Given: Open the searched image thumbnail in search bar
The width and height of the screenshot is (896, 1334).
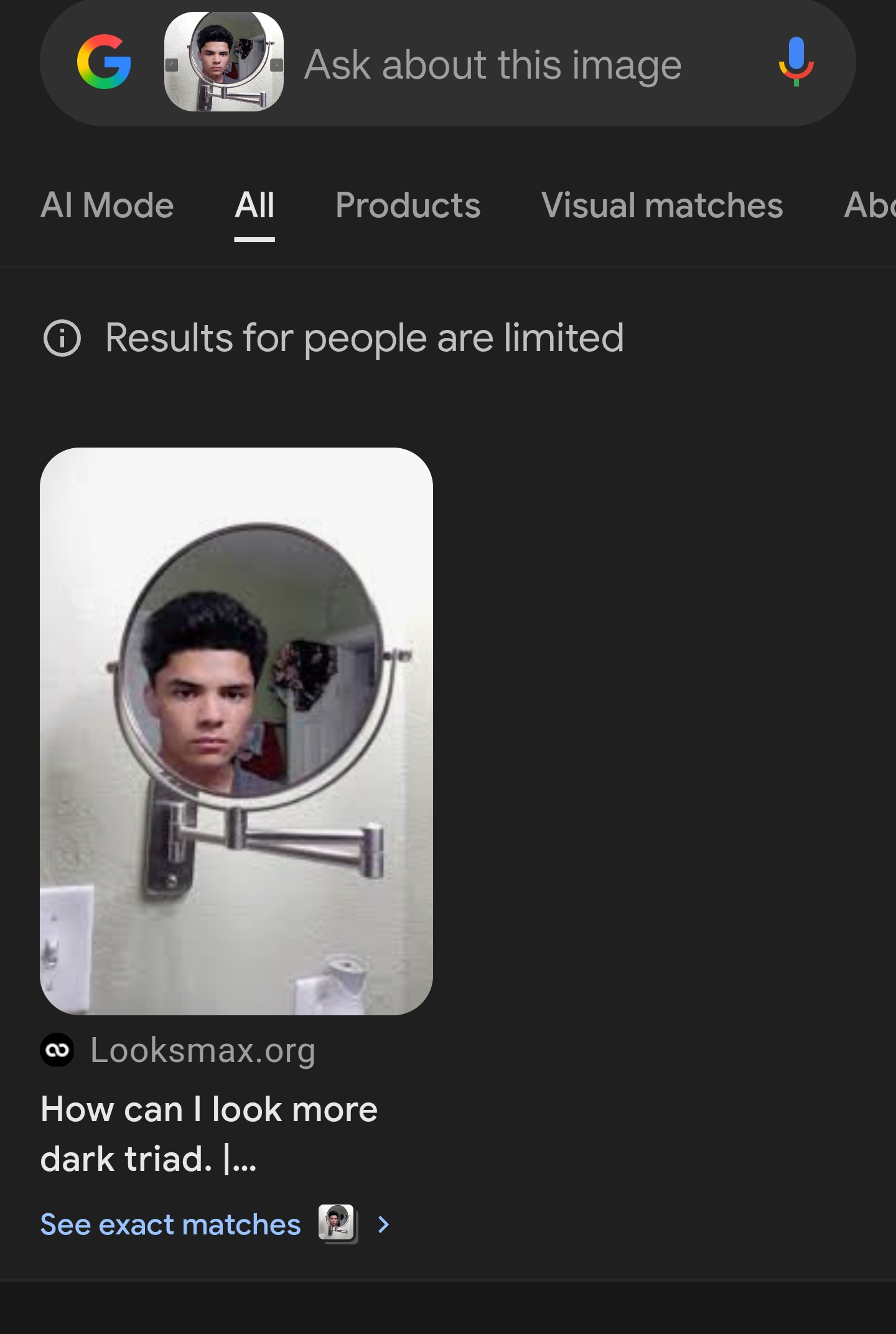Looking at the screenshot, I should (x=223, y=62).
